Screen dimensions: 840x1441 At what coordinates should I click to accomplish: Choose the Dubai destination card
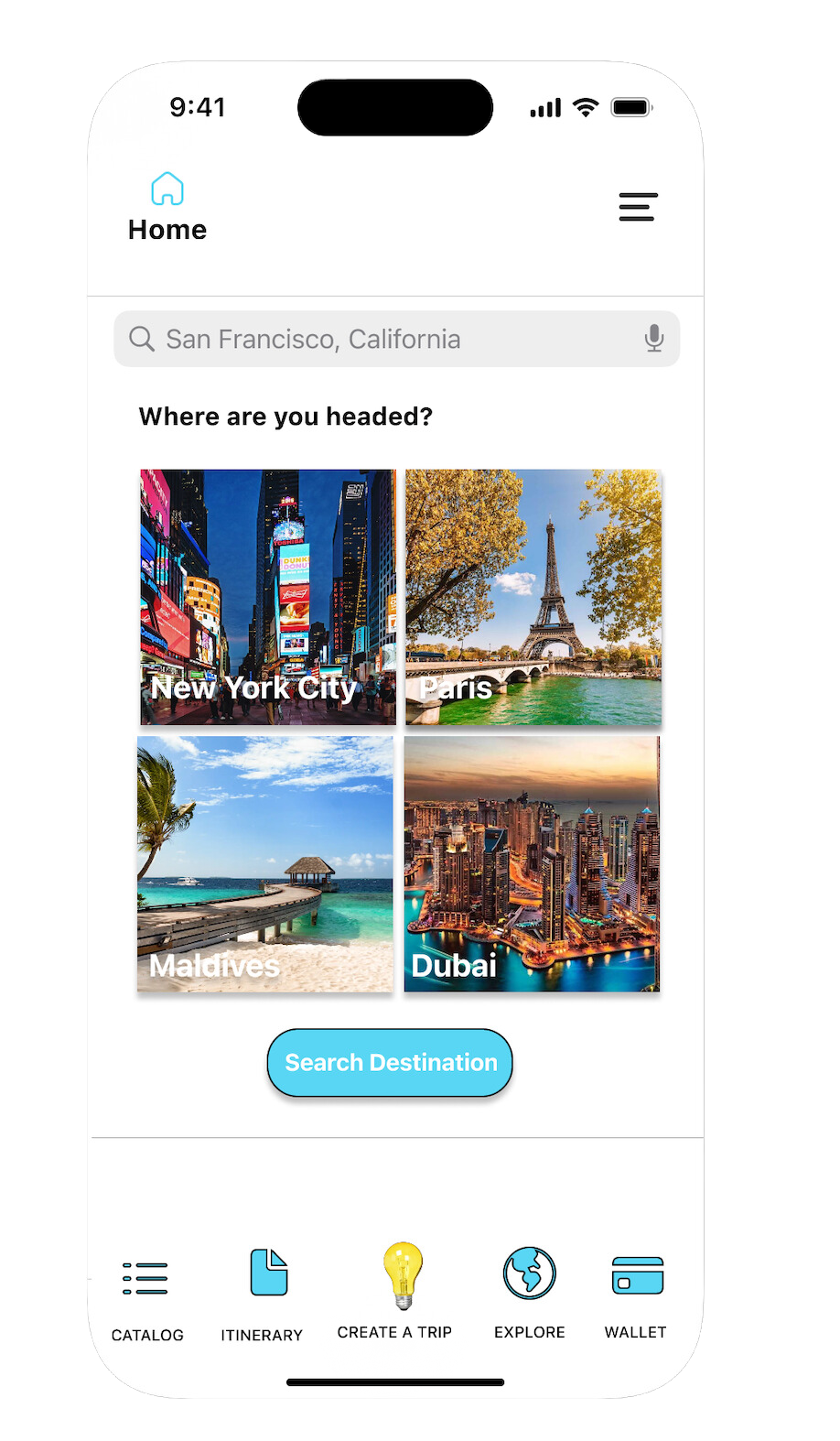[x=532, y=863]
